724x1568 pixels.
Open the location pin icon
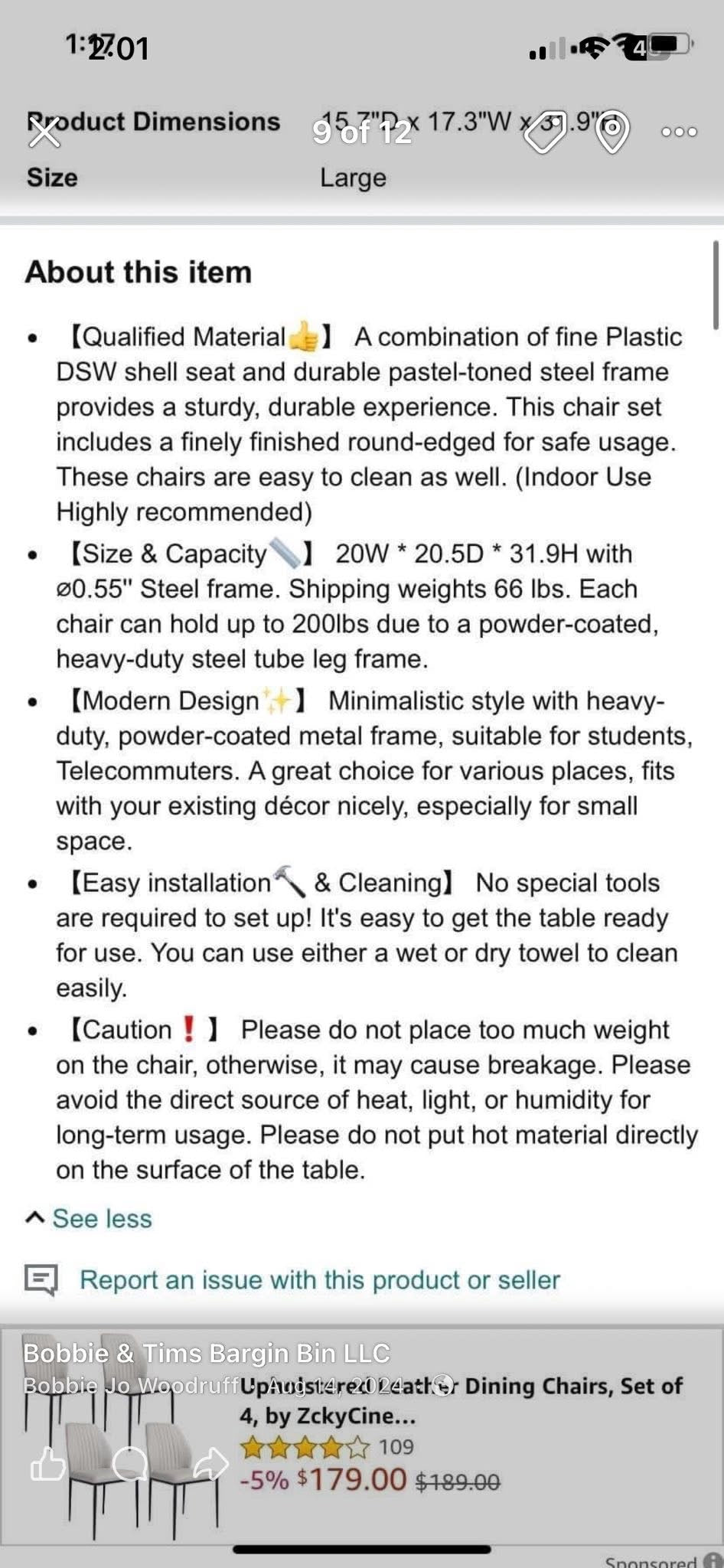click(612, 132)
